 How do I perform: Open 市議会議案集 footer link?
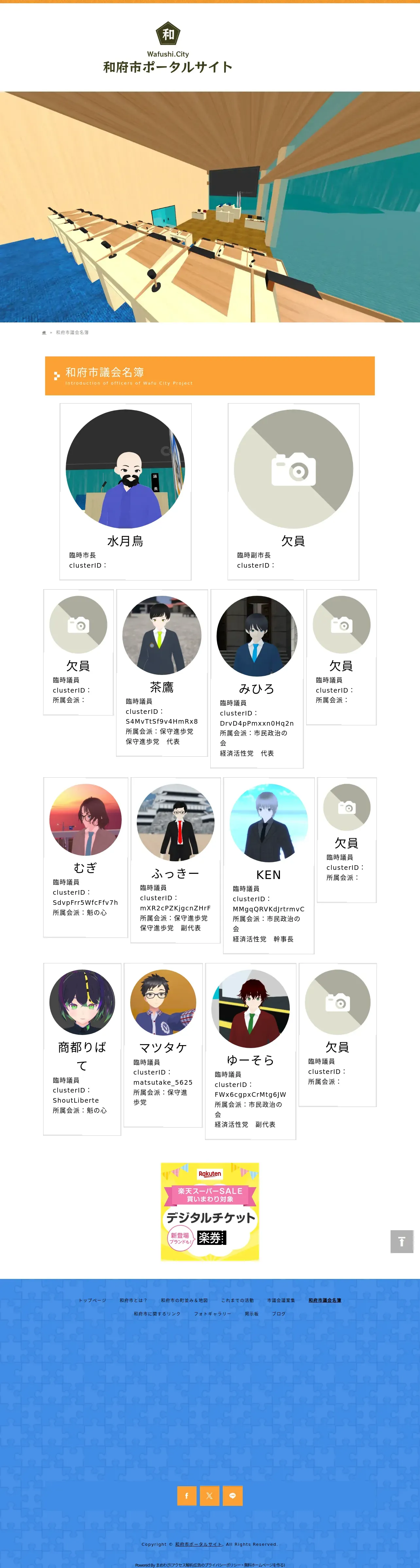pyautogui.click(x=281, y=1300)
